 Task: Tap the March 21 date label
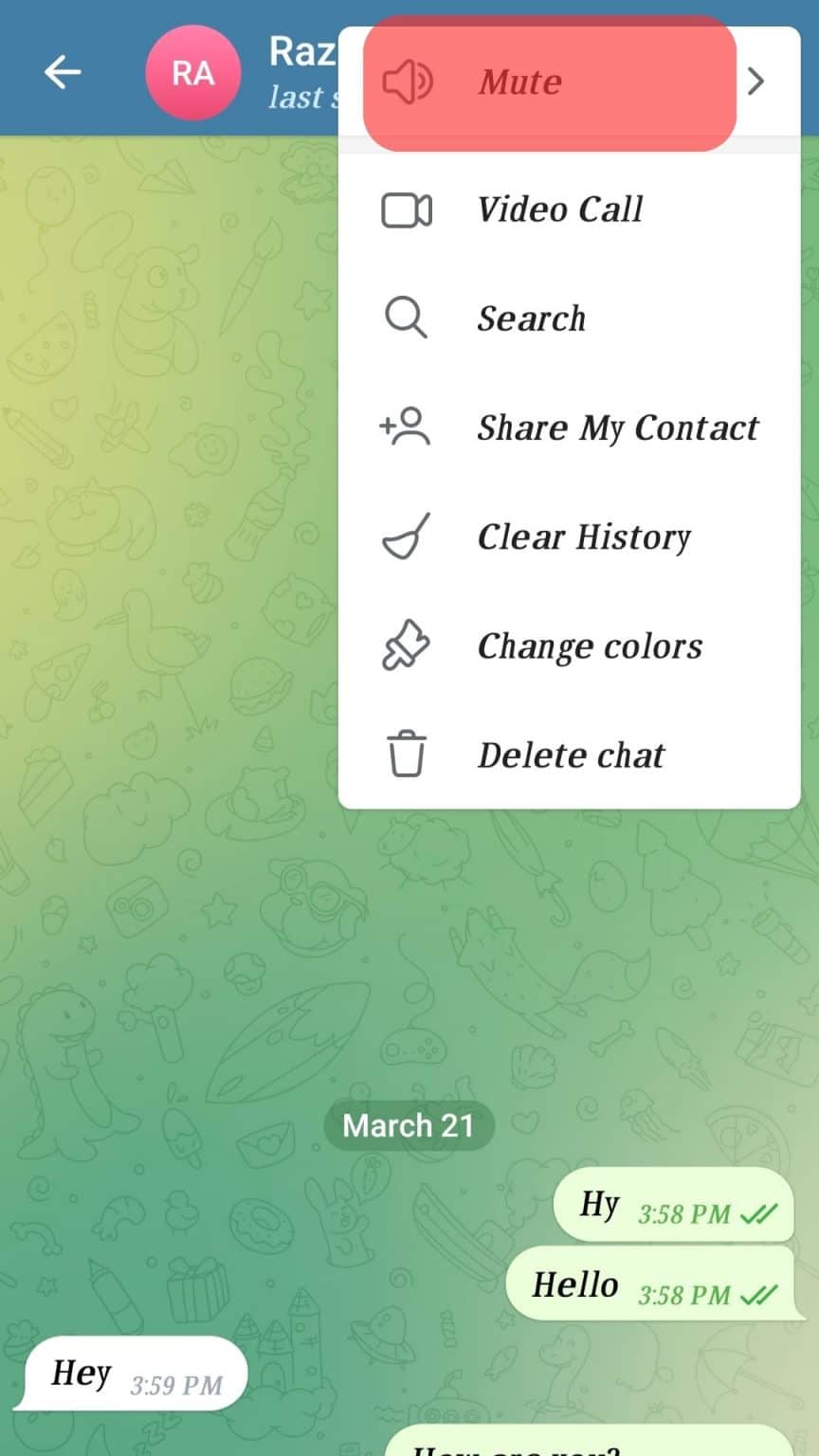click(x=408, y=1125)
